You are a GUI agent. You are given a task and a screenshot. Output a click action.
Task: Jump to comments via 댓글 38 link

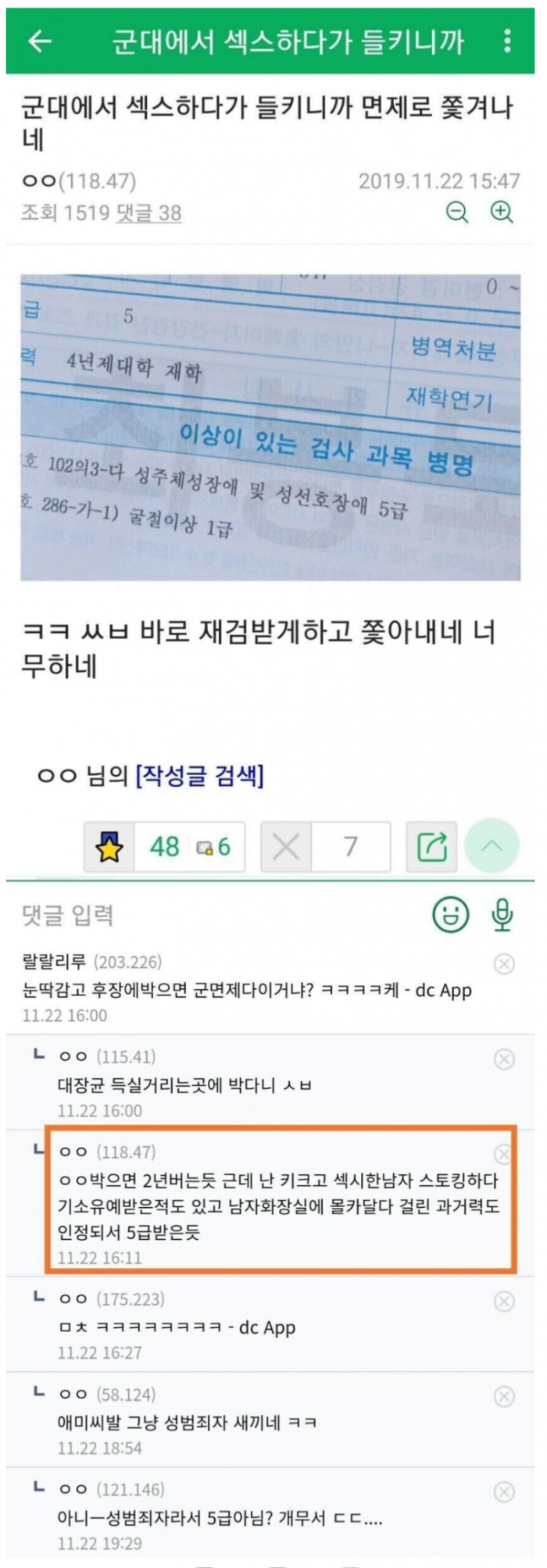coord(148,213)
